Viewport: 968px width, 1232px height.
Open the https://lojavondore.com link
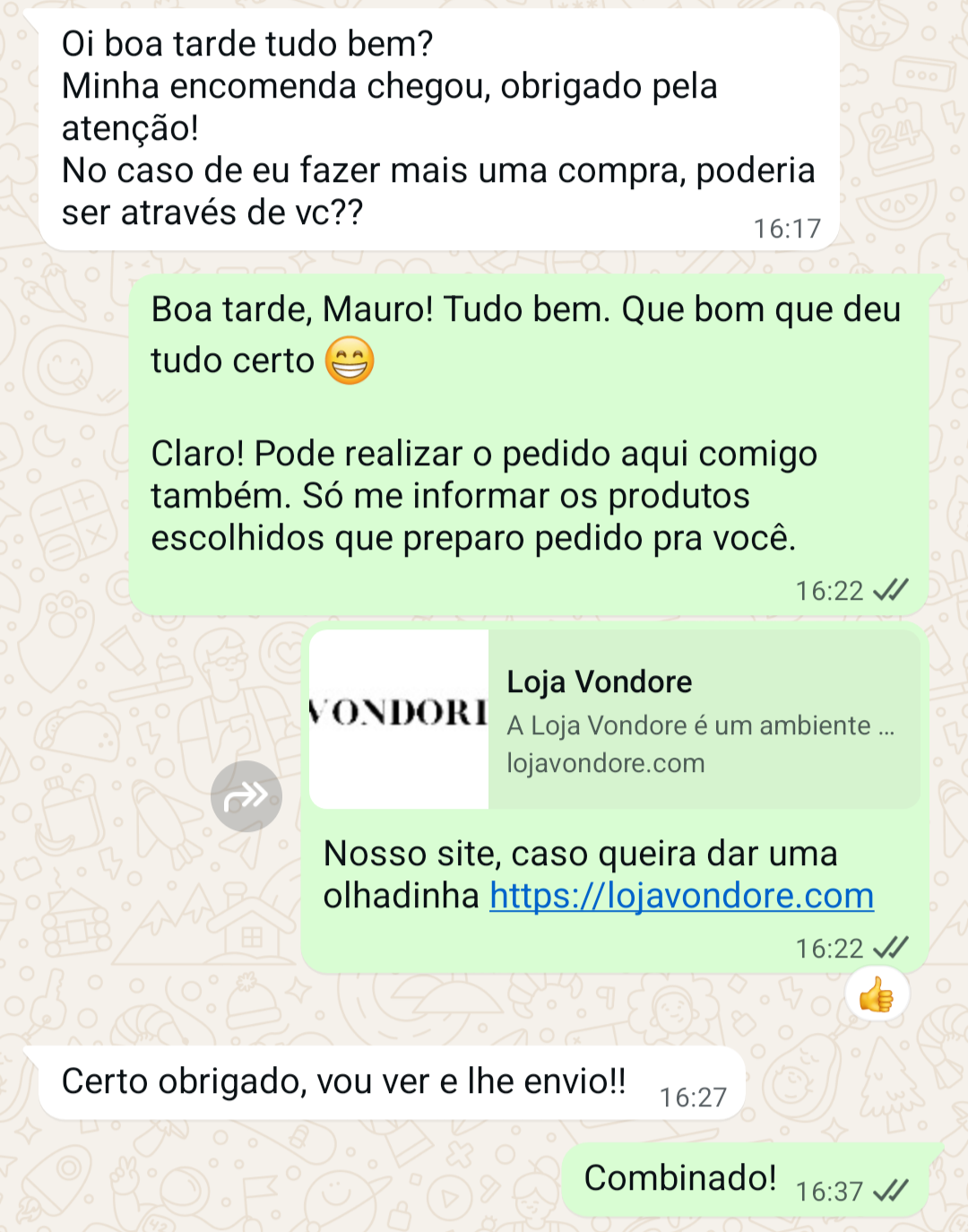coord(681,896)
